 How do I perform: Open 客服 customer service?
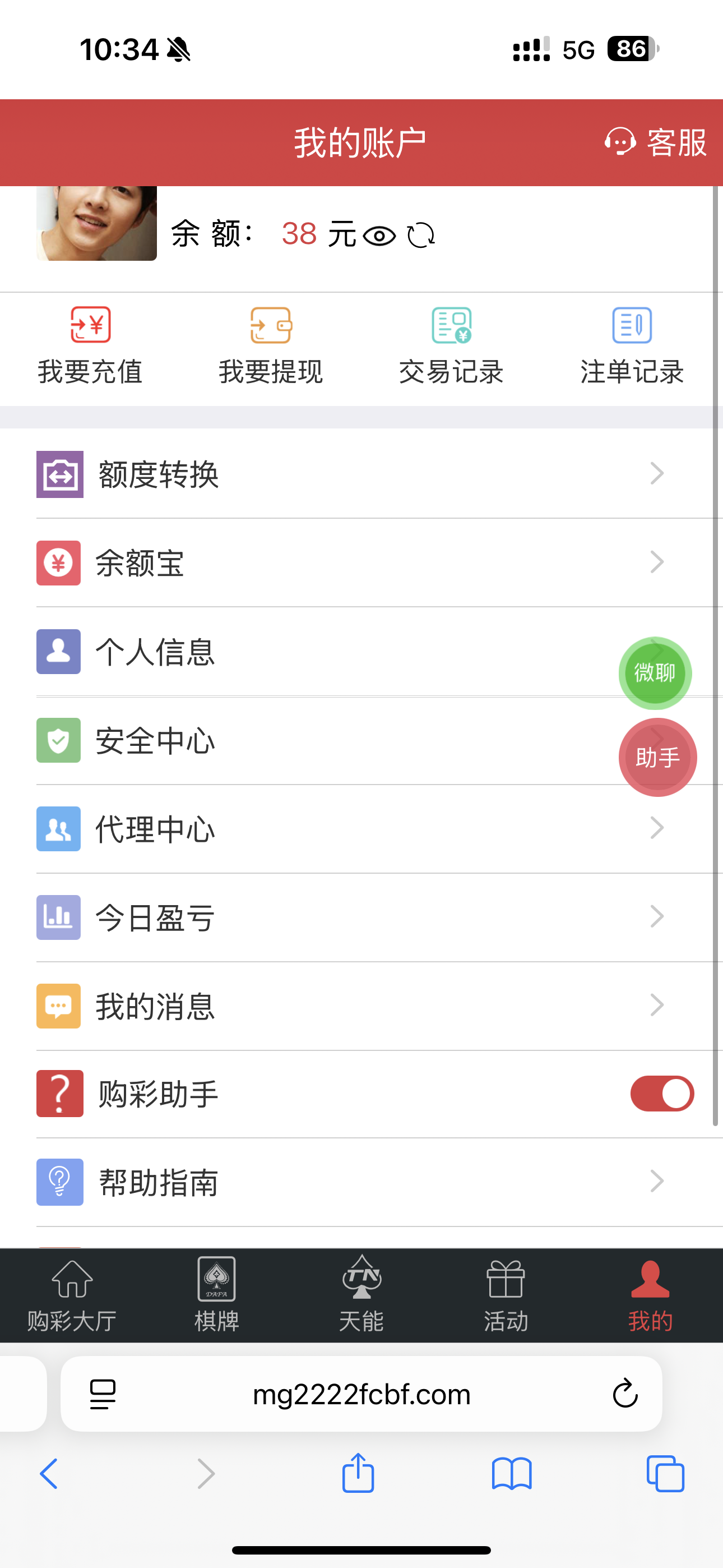pyautogui.click(x=656, y=142)
